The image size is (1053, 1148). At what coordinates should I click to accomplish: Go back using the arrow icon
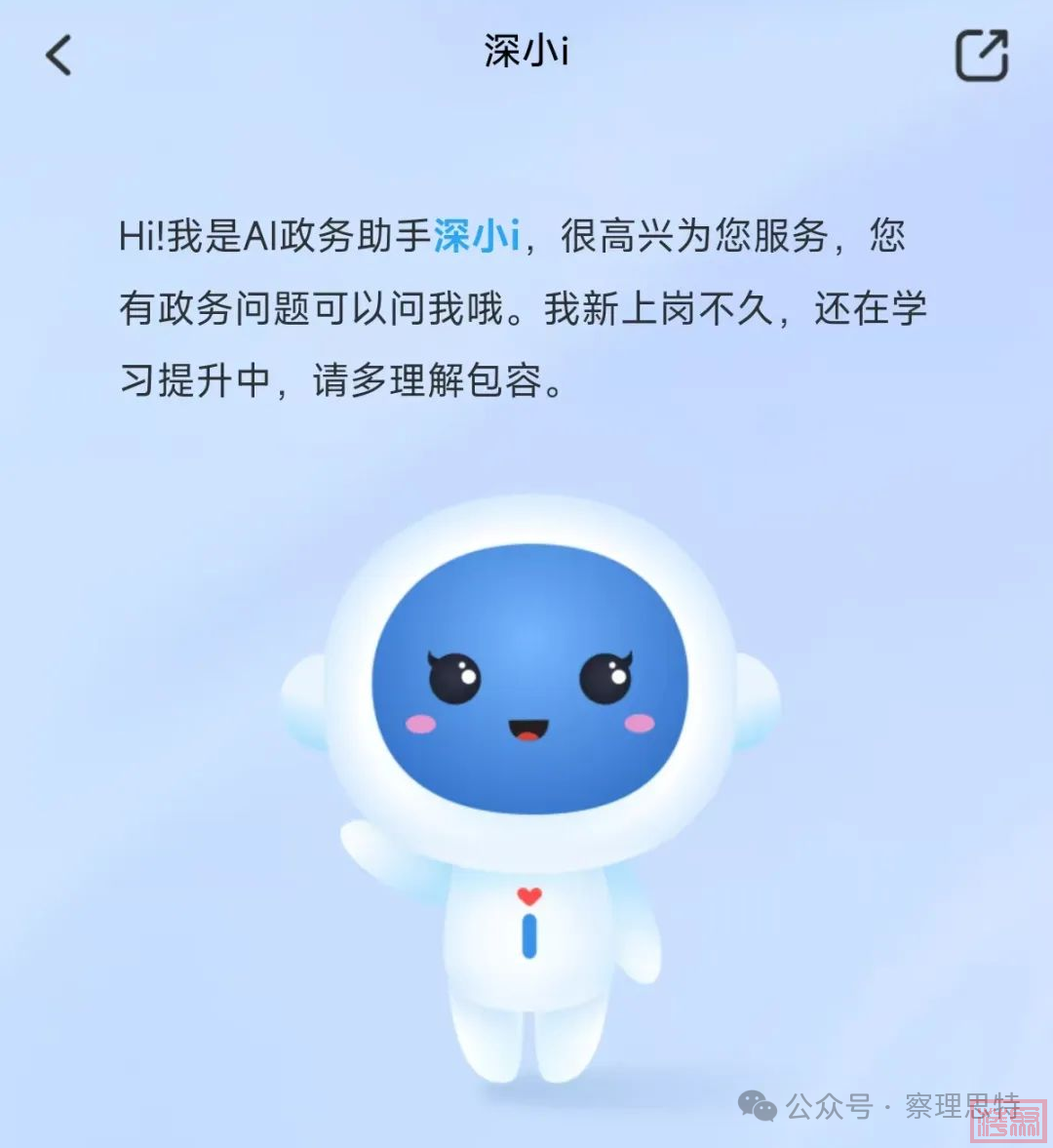[58, 56]
